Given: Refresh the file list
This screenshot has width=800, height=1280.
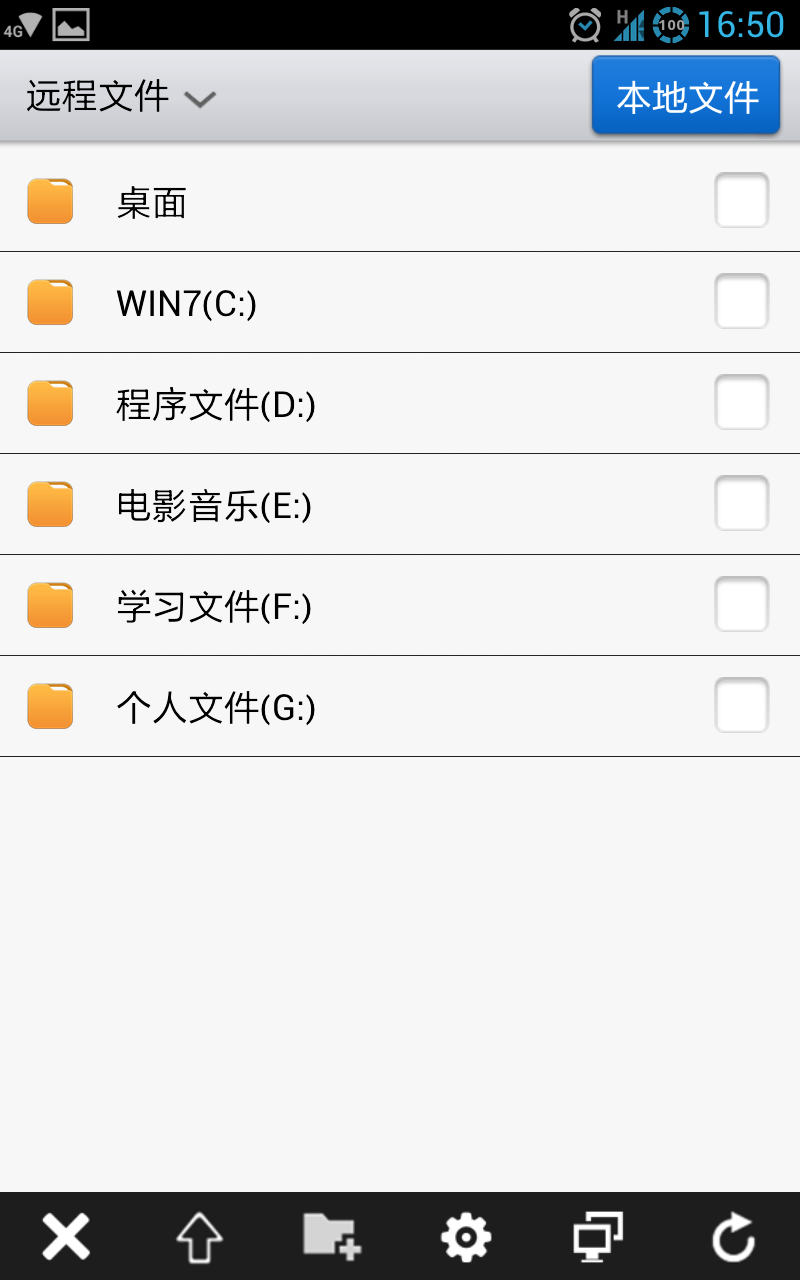Looking at the screenshot, I should (x=733, y=1238).
